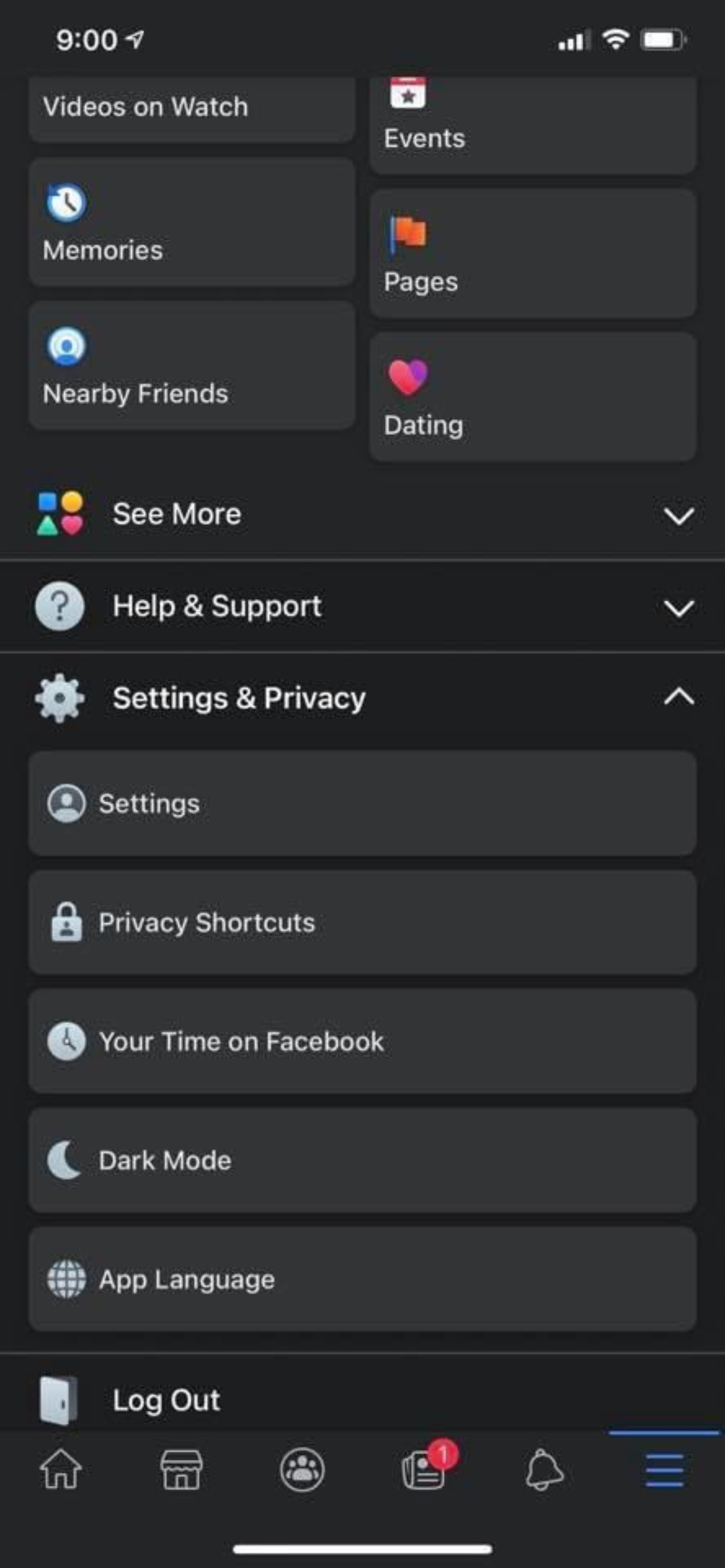Open the Memories shortcut
This screenshot has width=725, height=1568.
(x=192, y=222)
